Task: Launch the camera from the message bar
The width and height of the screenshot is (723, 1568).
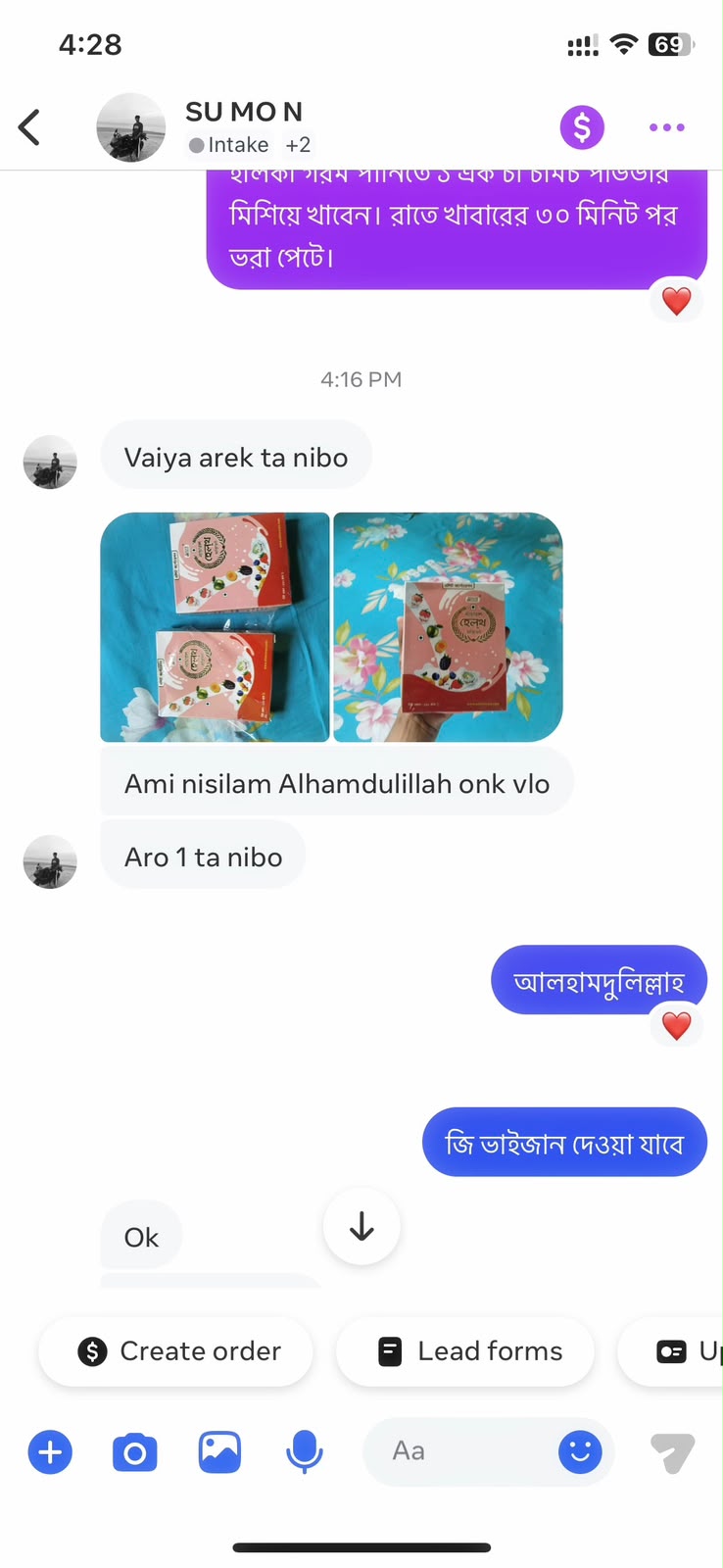Action: tap(135, 1451)
